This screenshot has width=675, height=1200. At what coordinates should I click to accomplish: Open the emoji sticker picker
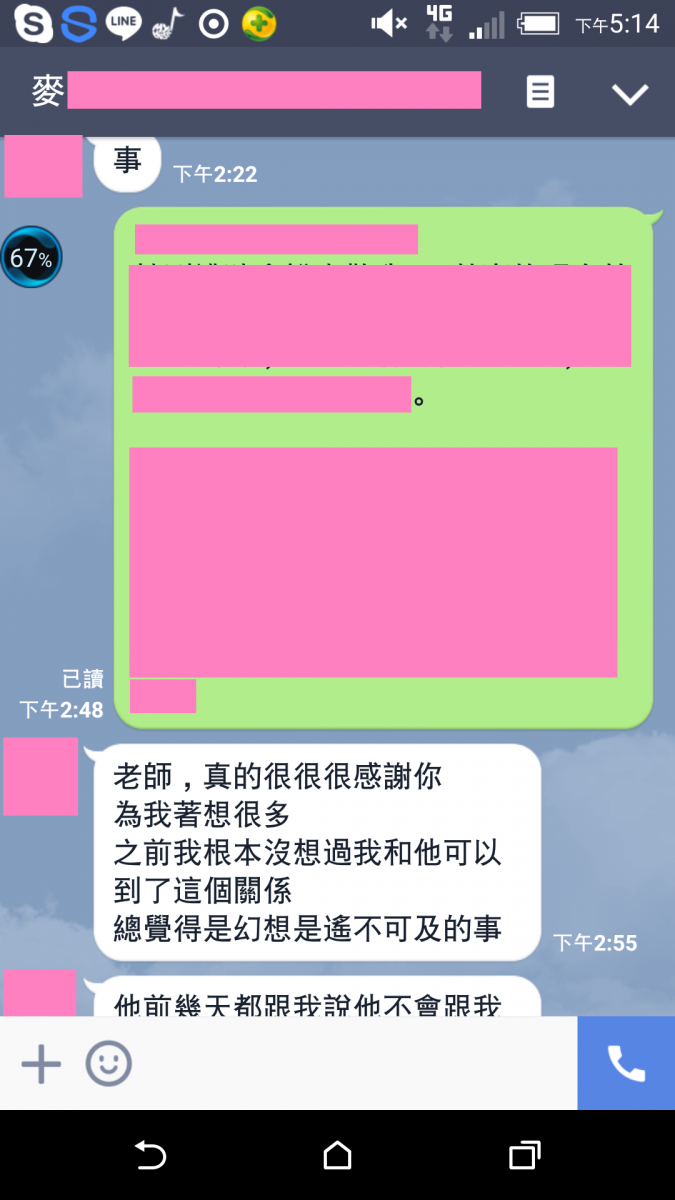pyautogui.click(x=108, y=1064)
